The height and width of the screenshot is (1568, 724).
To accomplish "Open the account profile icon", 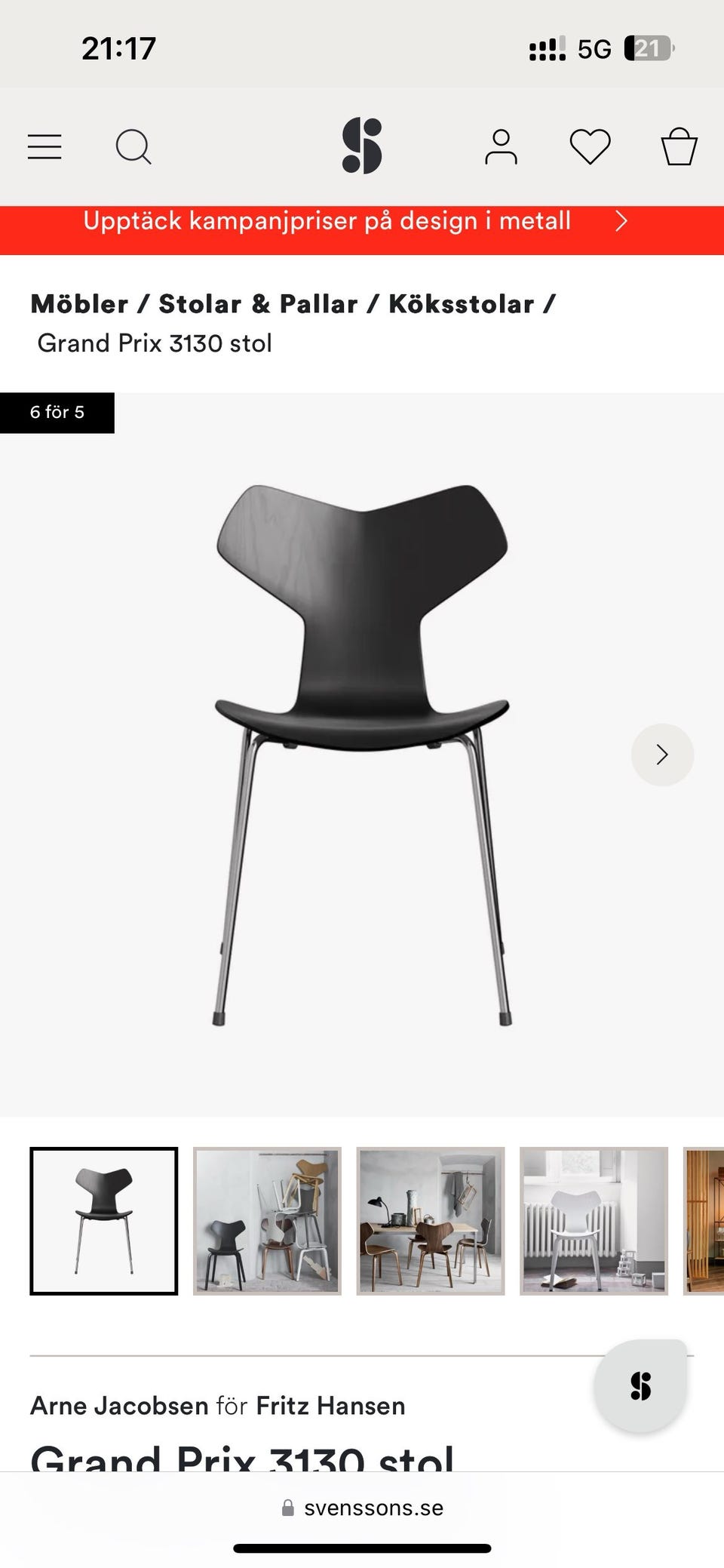I will [x=501, y=146].
